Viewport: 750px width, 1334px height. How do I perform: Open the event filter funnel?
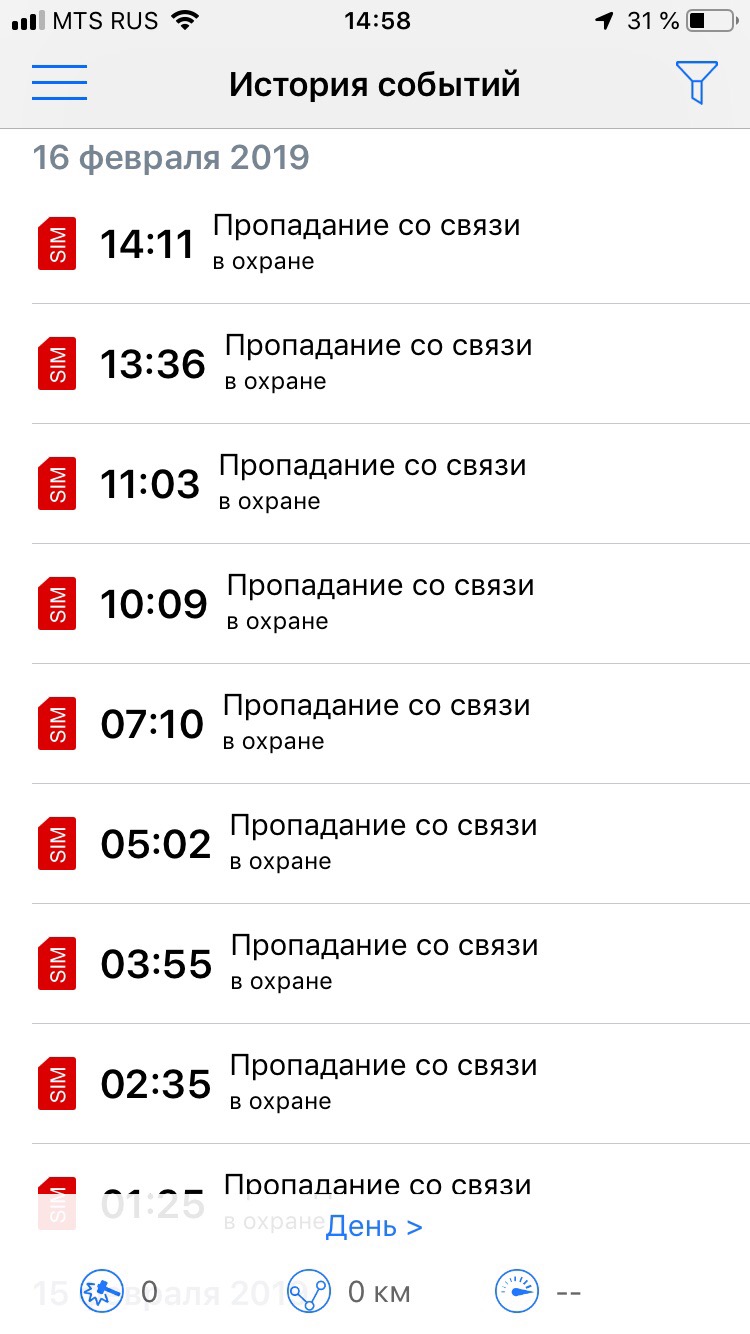point(696,82)
